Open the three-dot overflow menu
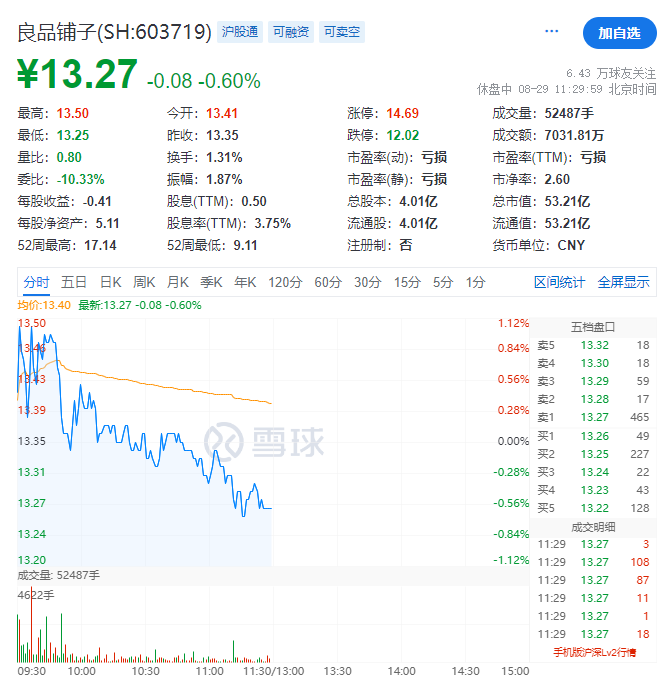The width and height of the screenshot is (671, 689). 551,32
